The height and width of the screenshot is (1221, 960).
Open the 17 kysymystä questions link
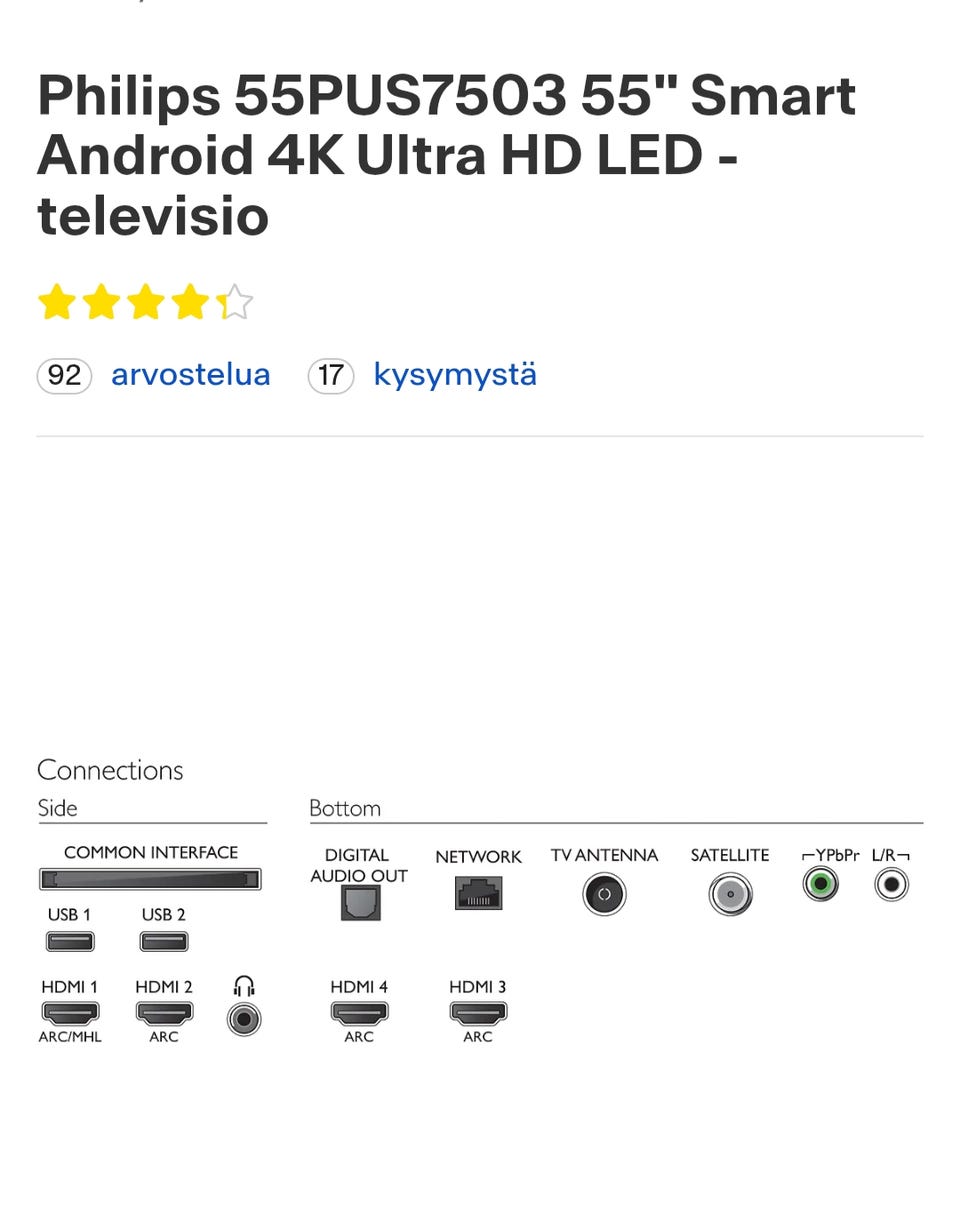(454, 375)
